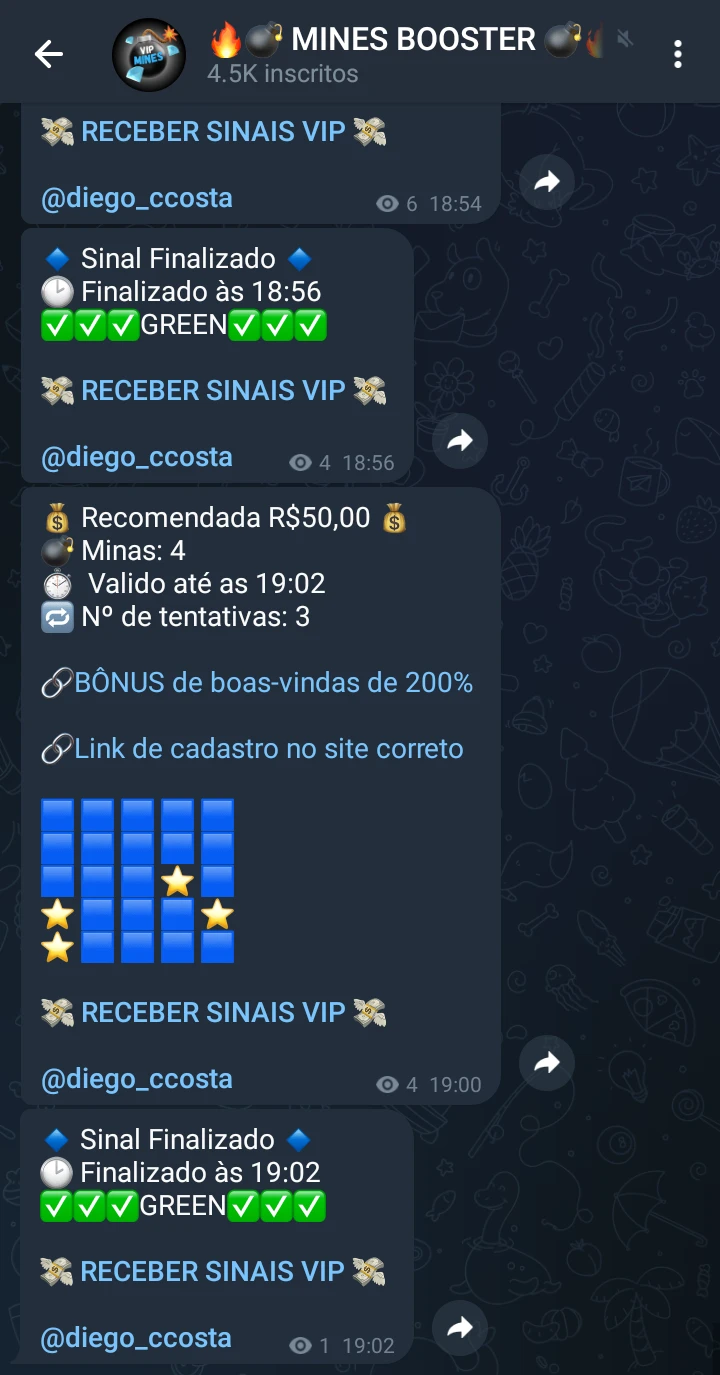Screen dimensions: 720x1375
Task: Go back from Mines Booster channel
Action: [48, 54]
